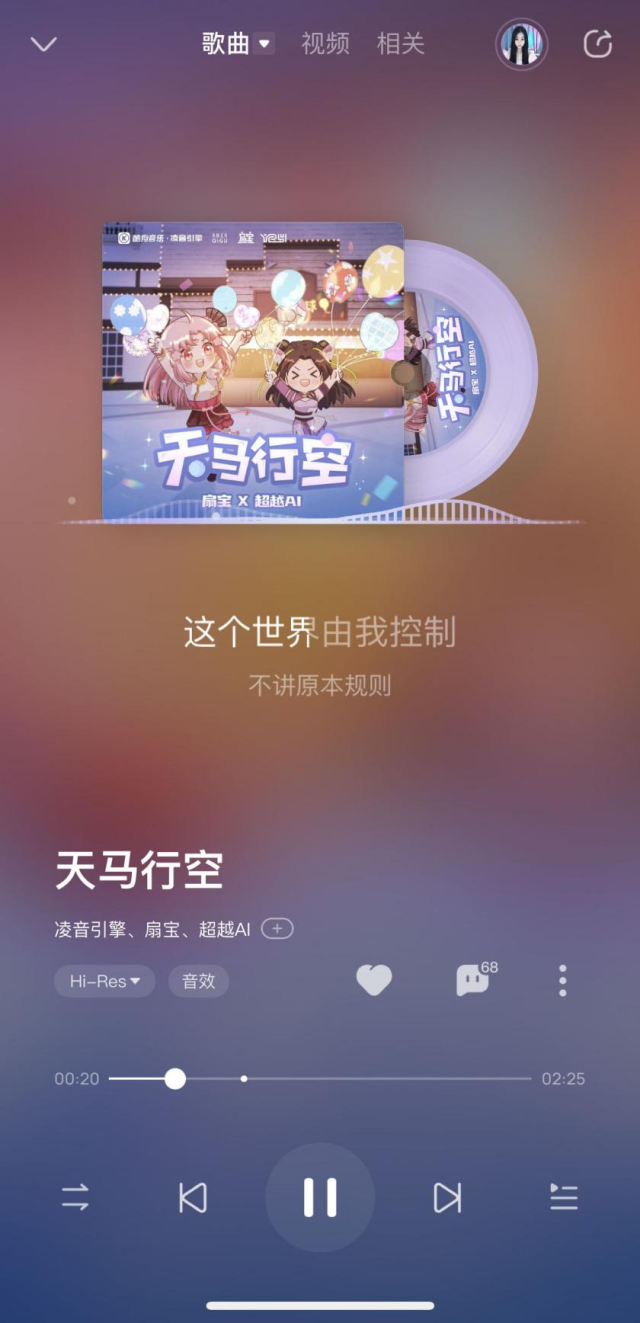Like the song with the heart icon
This screenshot has height=1323, width=640.
coord(374,981)
